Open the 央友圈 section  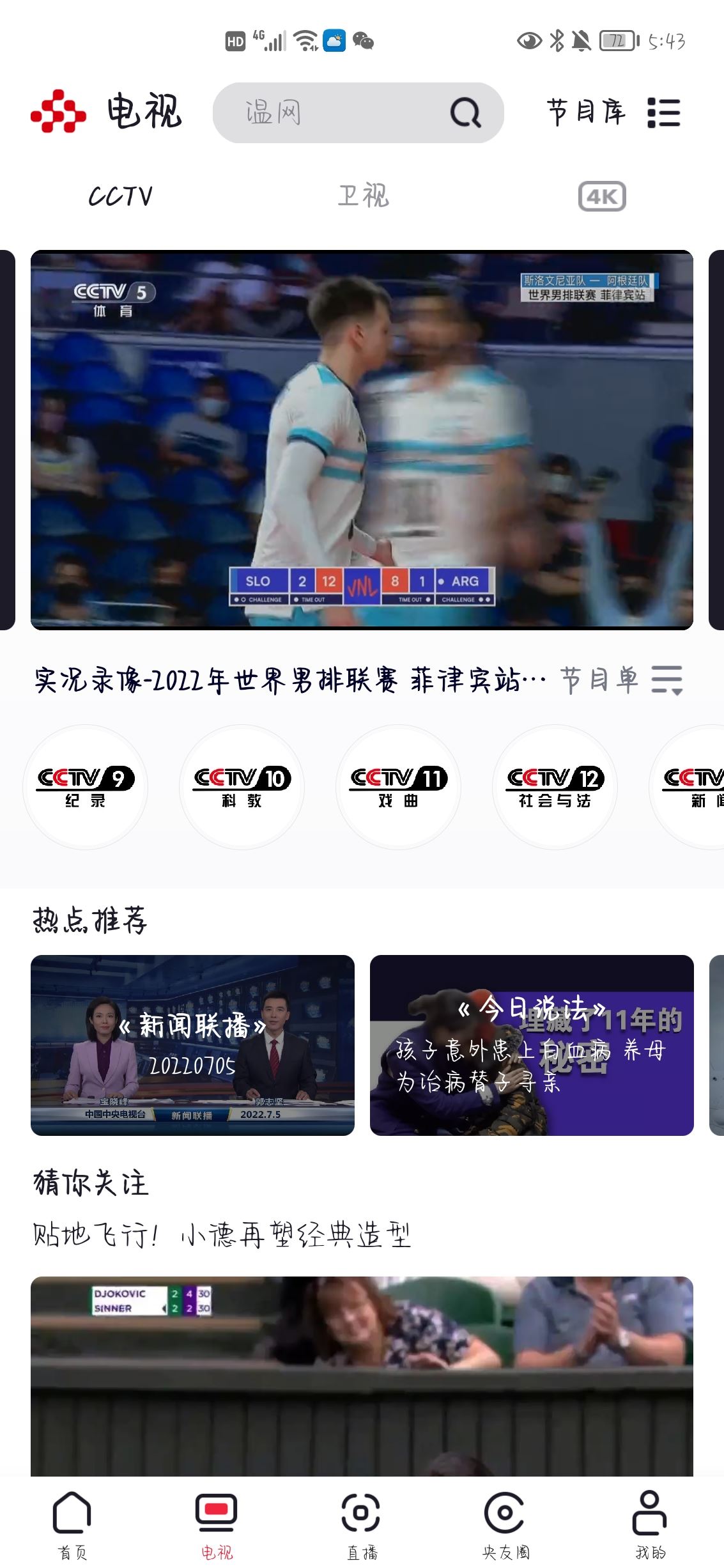click(x=506, y=1521)
